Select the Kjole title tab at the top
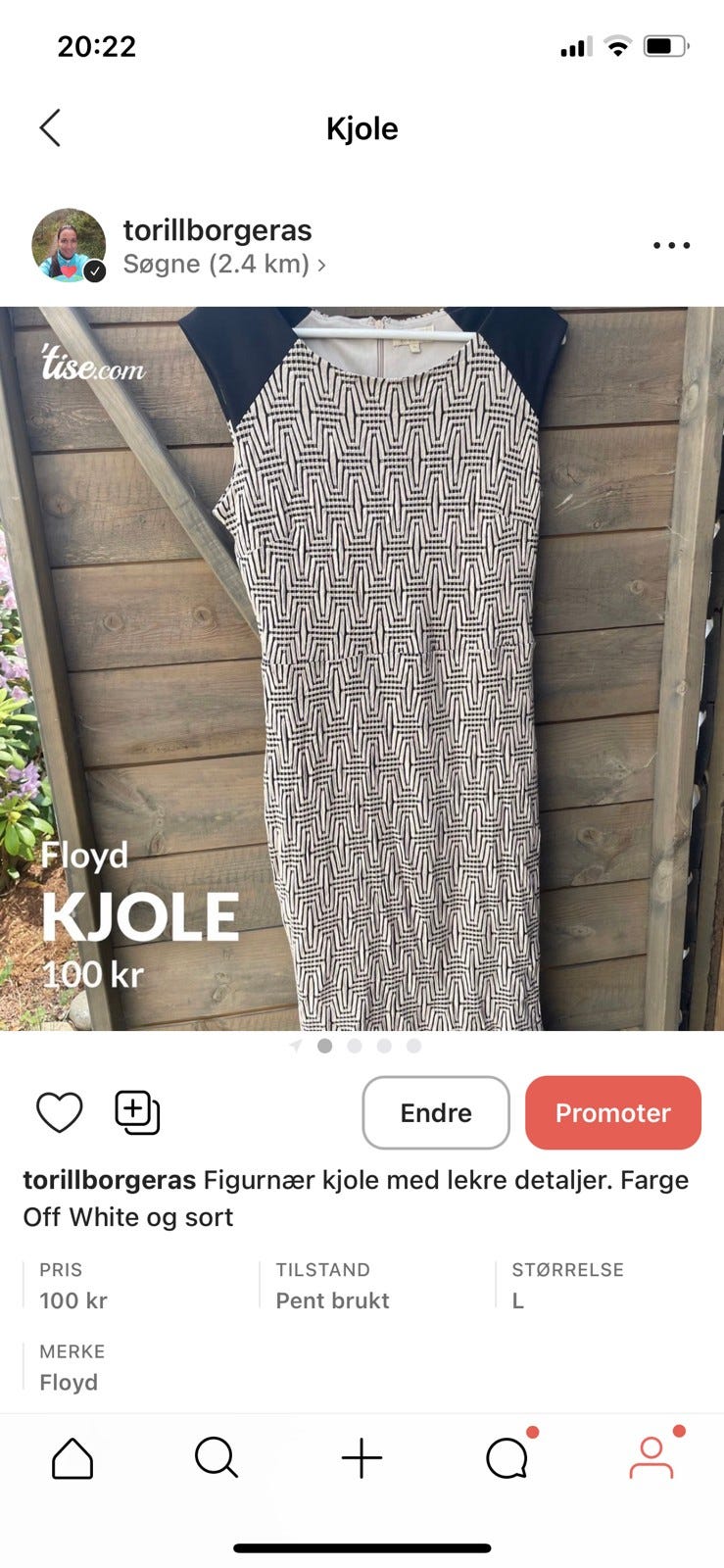Image resolution: width=724 pixels, height=1568 pixels. (x=362, y=127)
